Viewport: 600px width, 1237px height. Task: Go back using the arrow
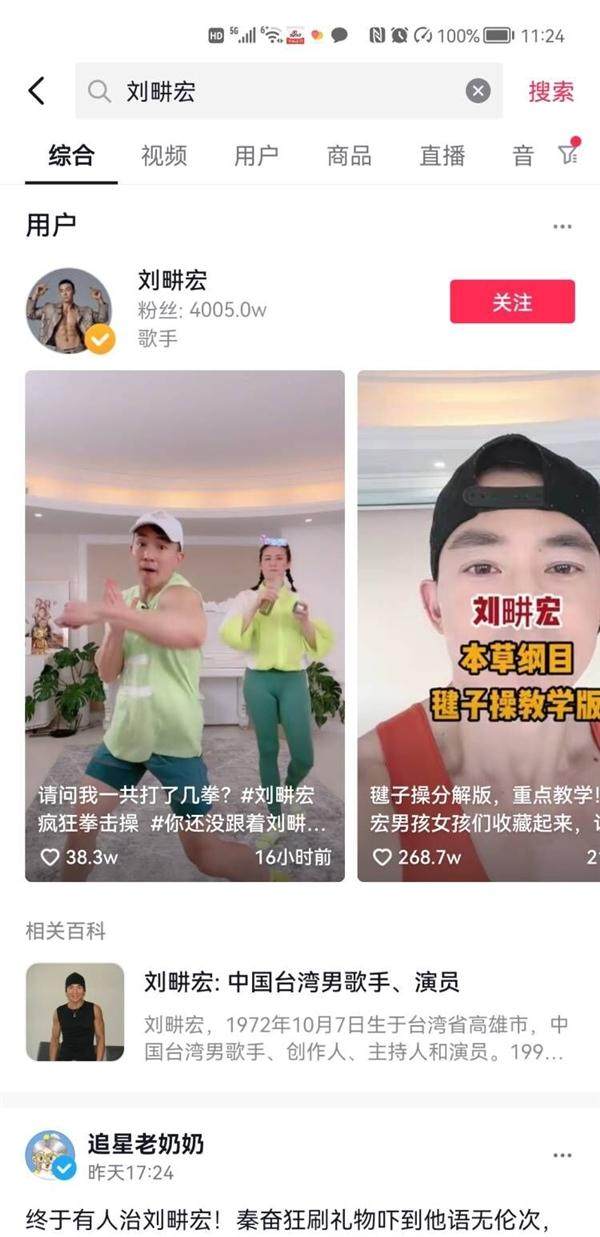37,92
